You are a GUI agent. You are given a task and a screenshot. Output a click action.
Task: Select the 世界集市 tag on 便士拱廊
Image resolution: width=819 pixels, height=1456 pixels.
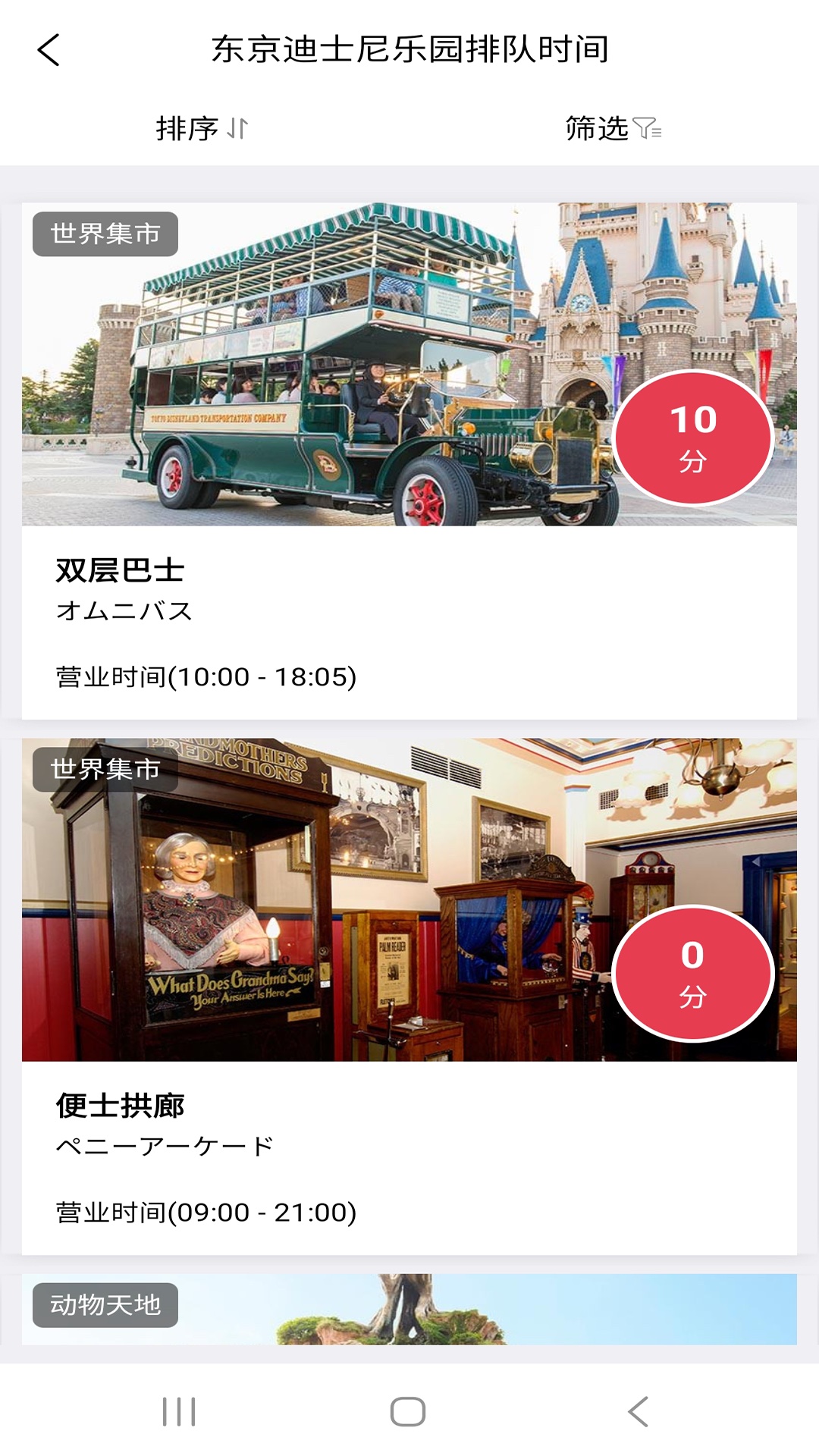coord(105,770)
